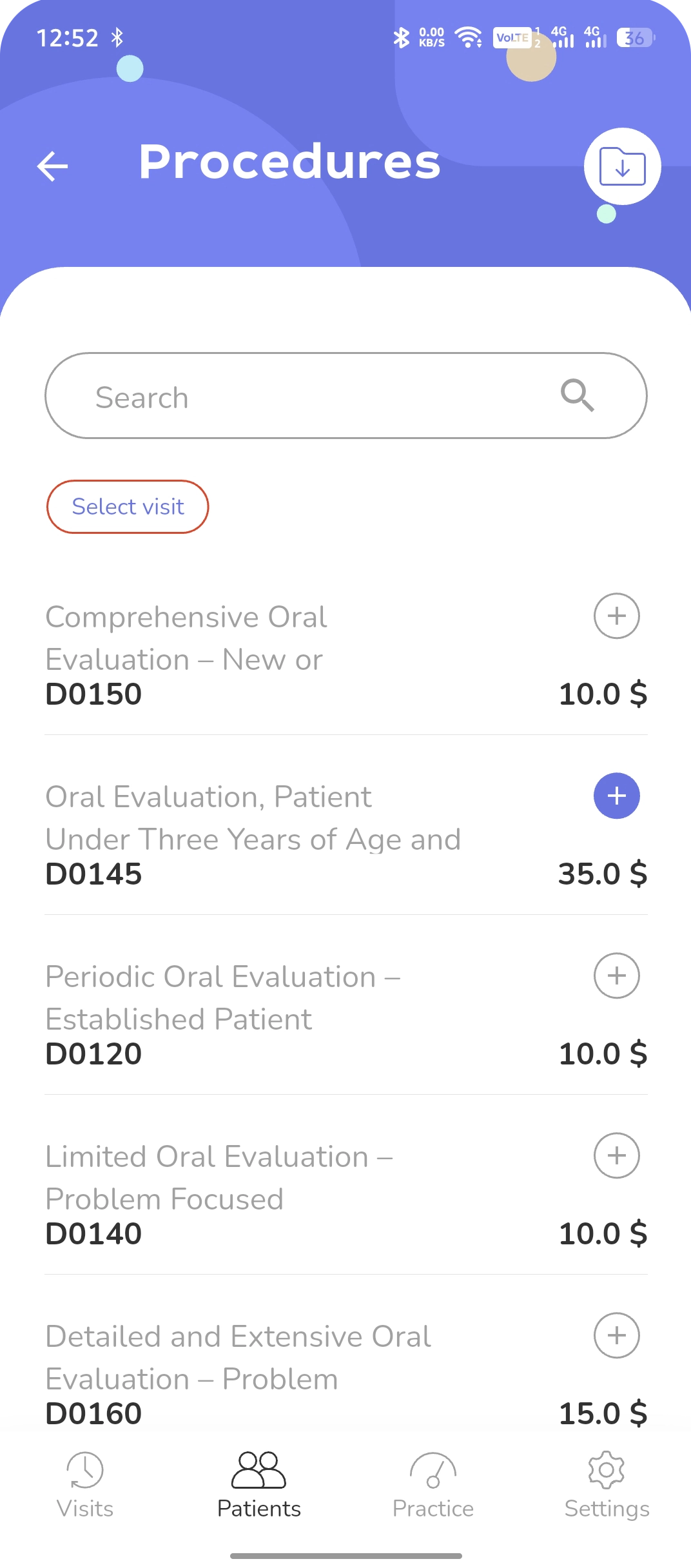Screen dimensions: 691x1568
Task: Toggle selection of D0120 with its plus button
Action: (616, 976)
